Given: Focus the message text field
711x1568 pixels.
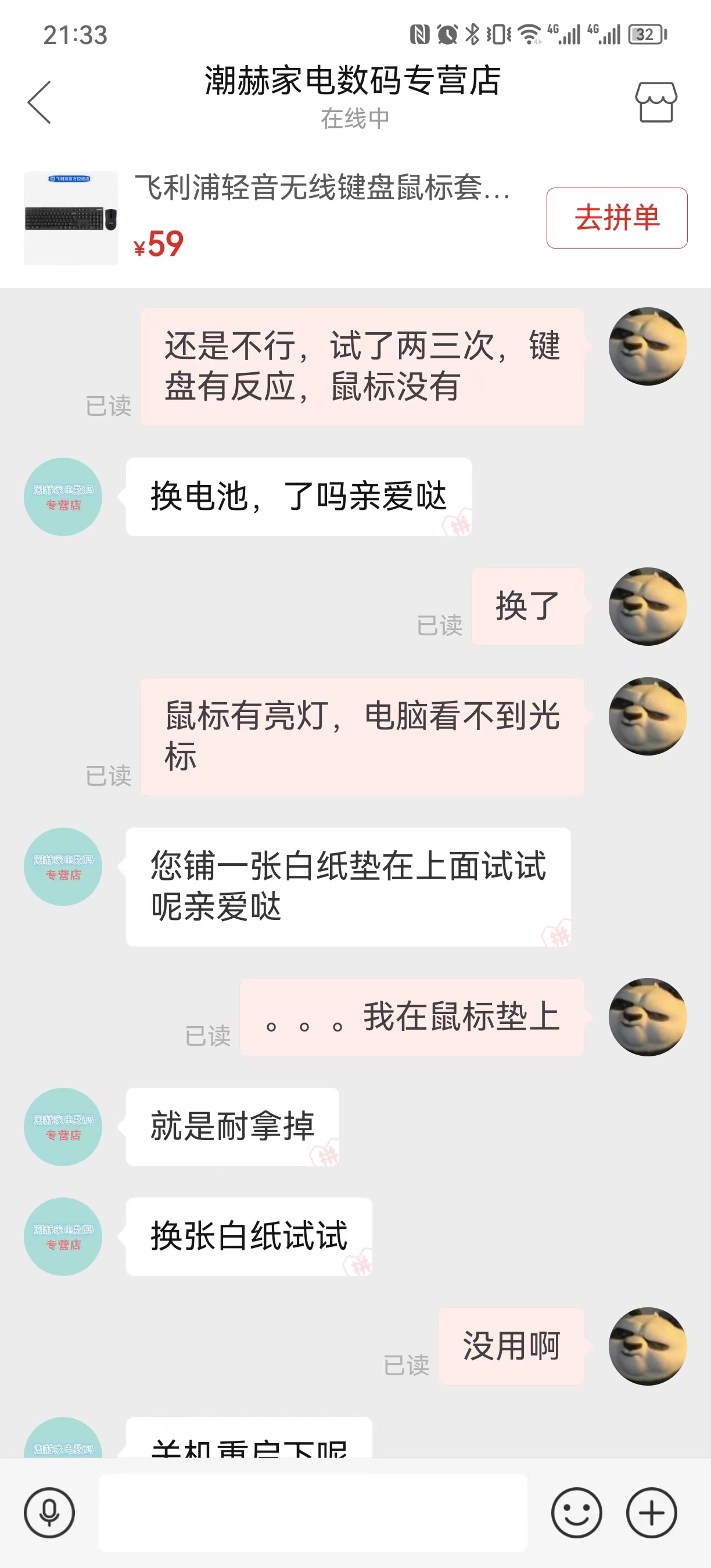Looking at the screenshot, I should [313, 1512].
